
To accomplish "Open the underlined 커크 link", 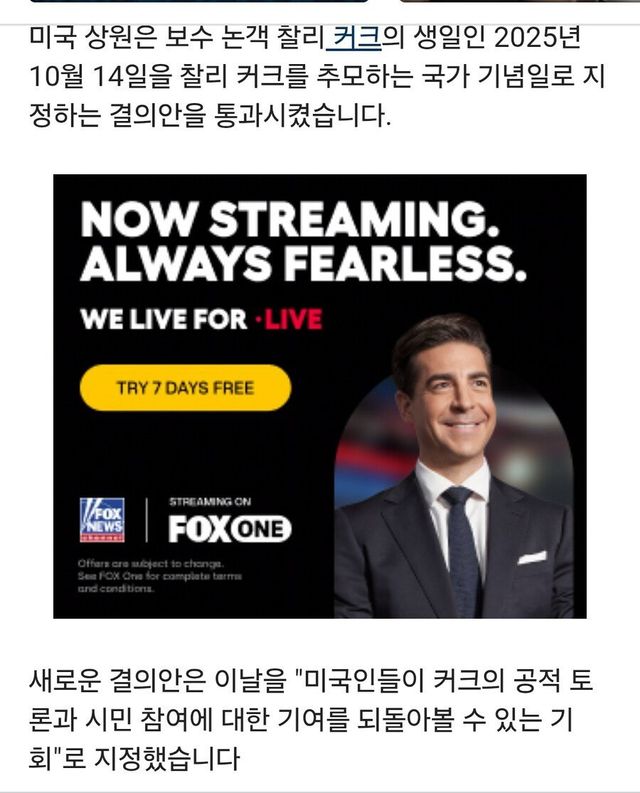I will click(355, 42).
